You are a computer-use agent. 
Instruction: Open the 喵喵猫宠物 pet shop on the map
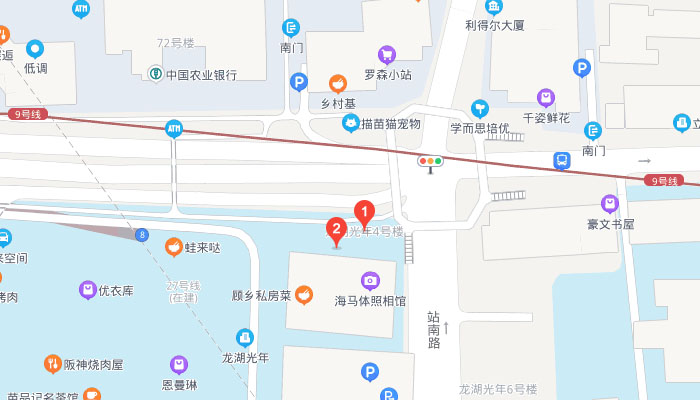click(x=350, y=123)
